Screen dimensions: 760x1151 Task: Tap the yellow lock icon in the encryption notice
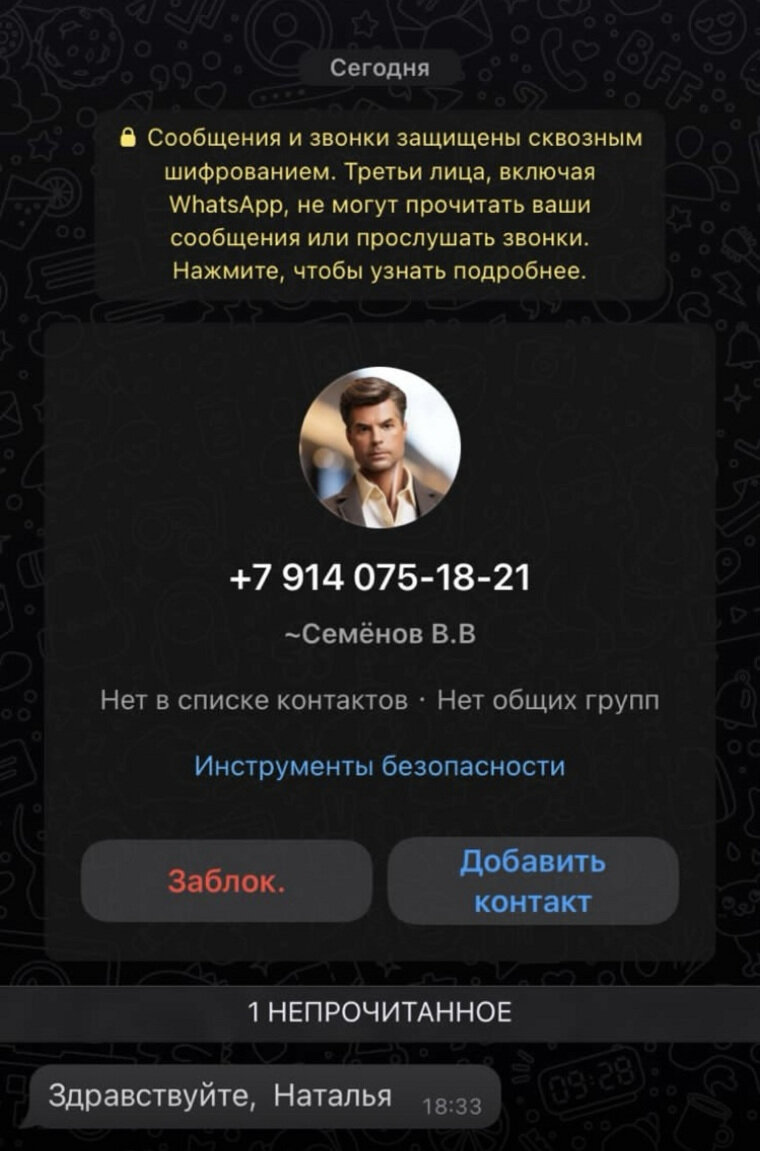tap(129, 136)
